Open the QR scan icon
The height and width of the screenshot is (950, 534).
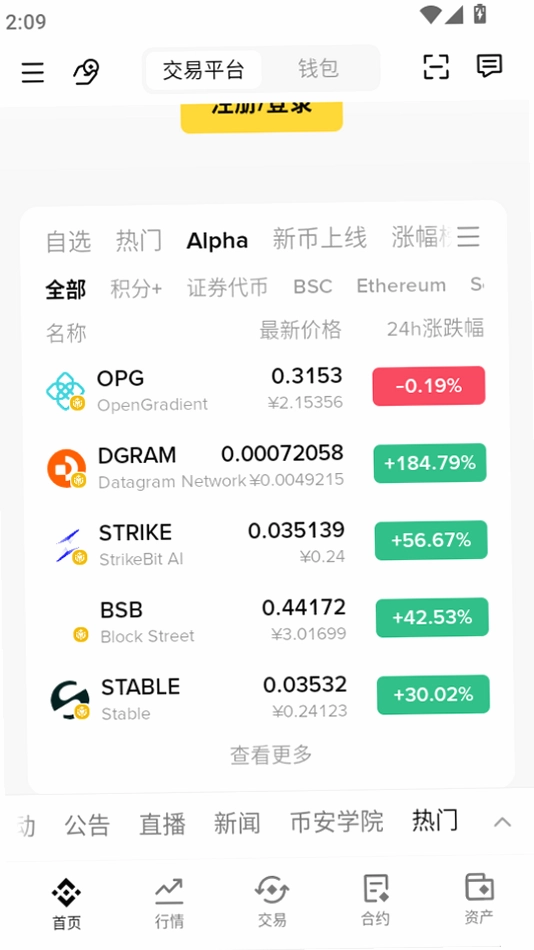coord(436,67)
